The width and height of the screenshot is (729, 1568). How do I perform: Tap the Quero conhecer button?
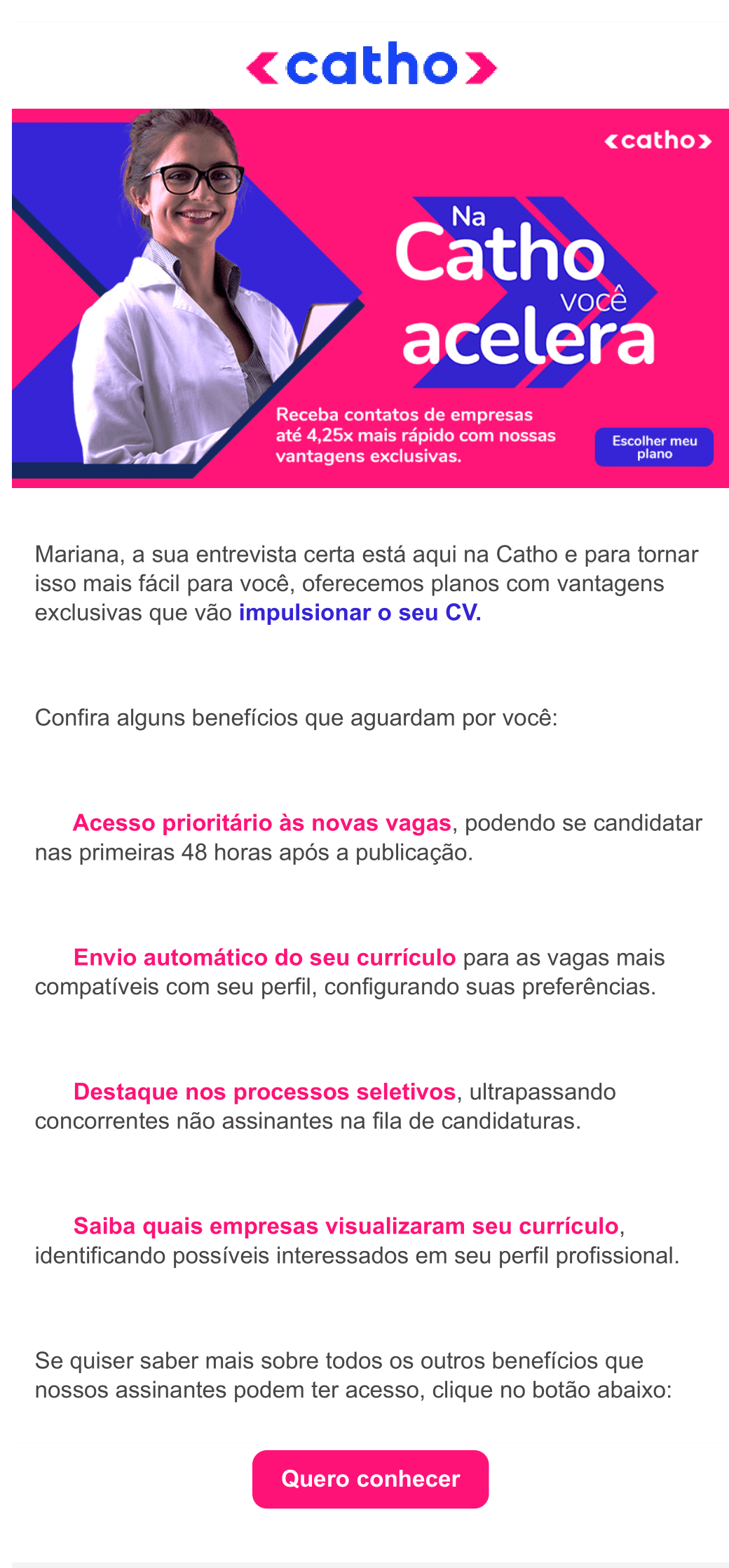pyautogui.click(x=370, y=1479)
